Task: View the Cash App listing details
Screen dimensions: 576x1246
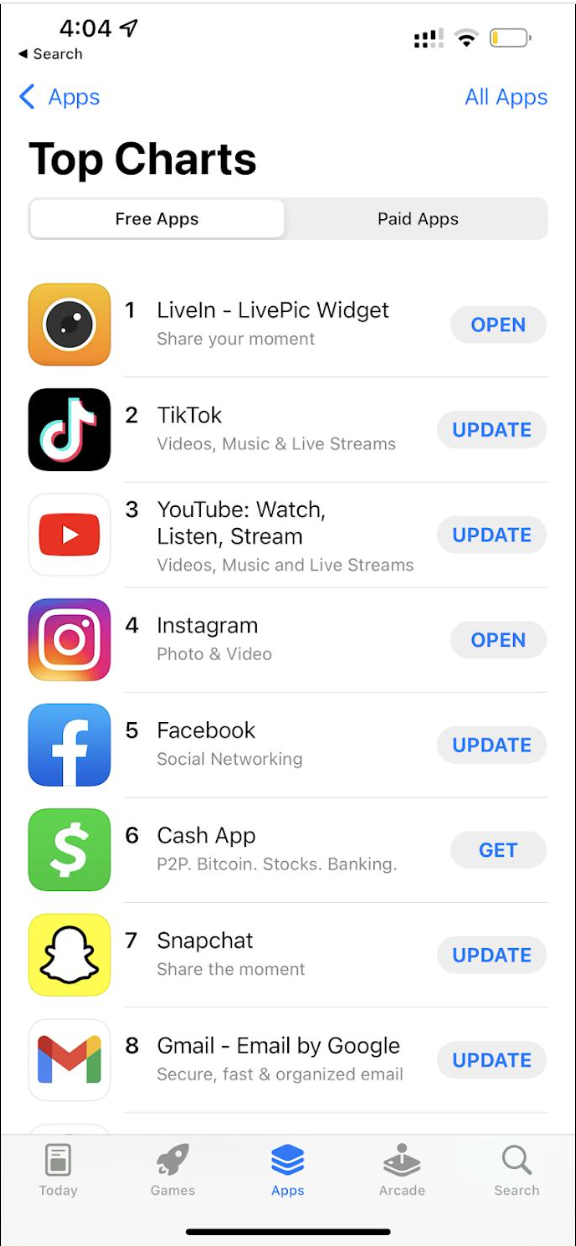Action: tap(230, 850)
